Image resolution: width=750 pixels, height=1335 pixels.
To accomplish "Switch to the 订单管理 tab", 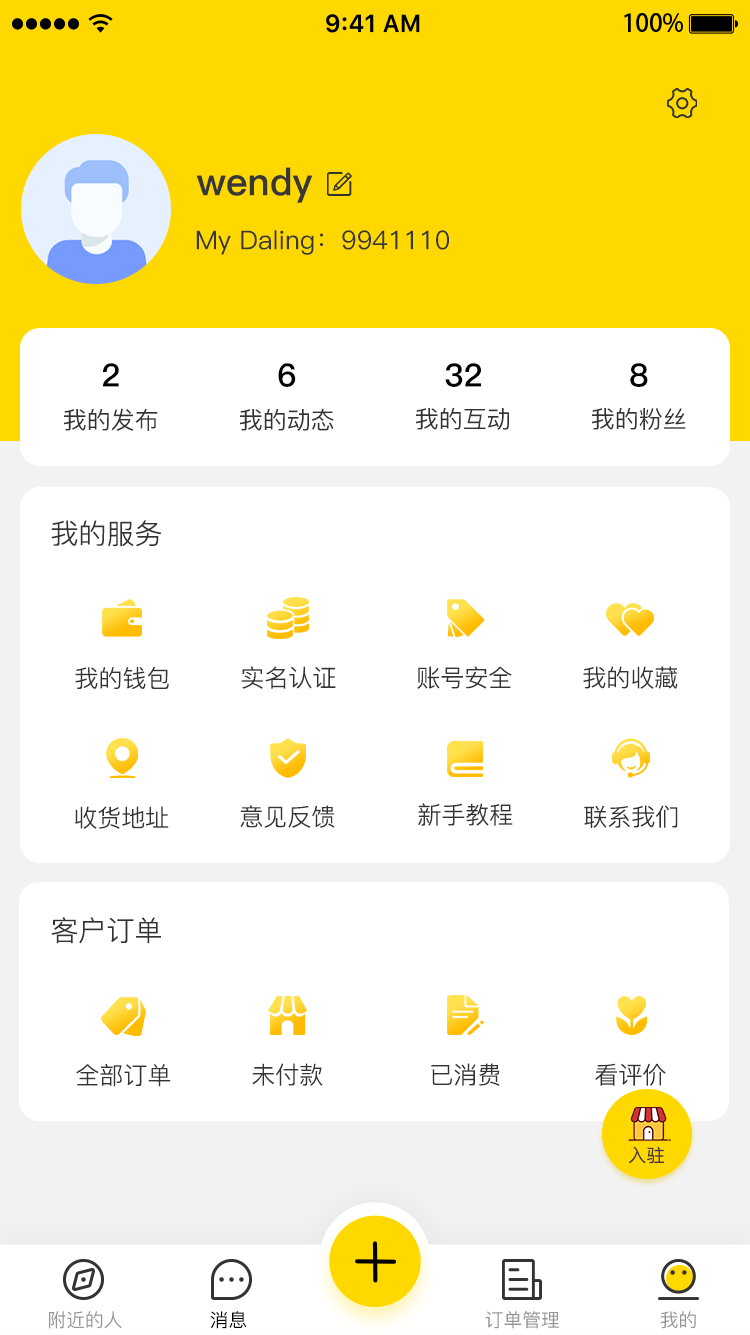I will click(521, 1293).
